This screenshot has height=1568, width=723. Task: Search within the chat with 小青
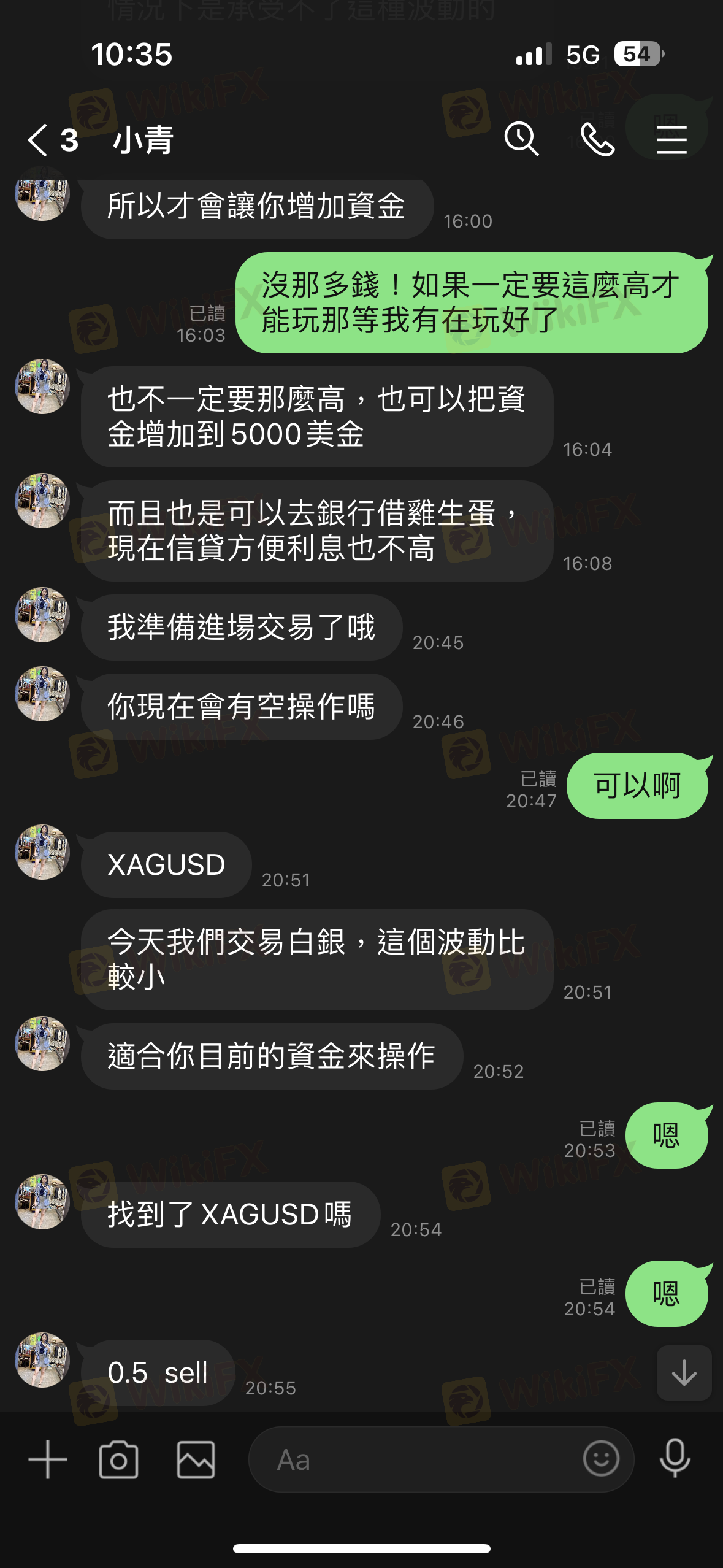coord(521,139)
